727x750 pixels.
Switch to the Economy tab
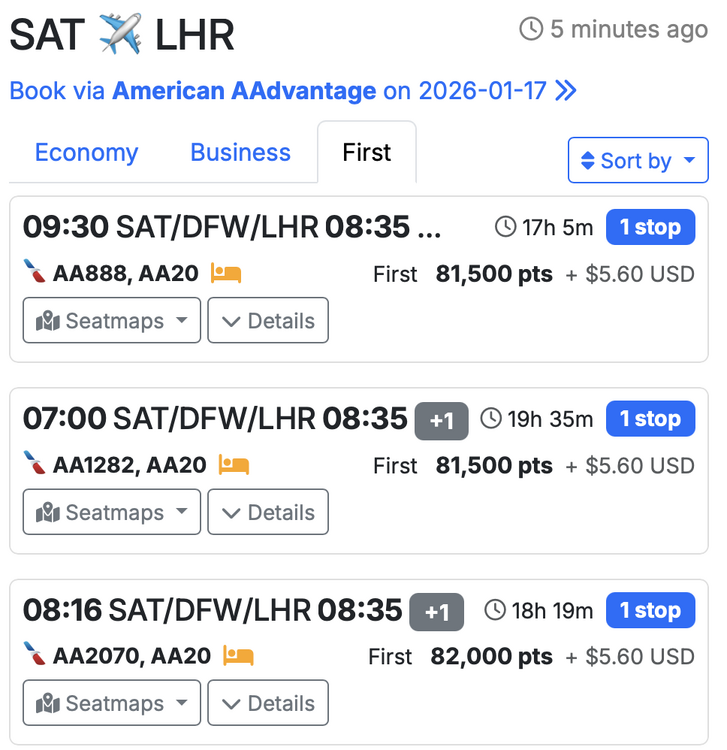pos(86,152)
